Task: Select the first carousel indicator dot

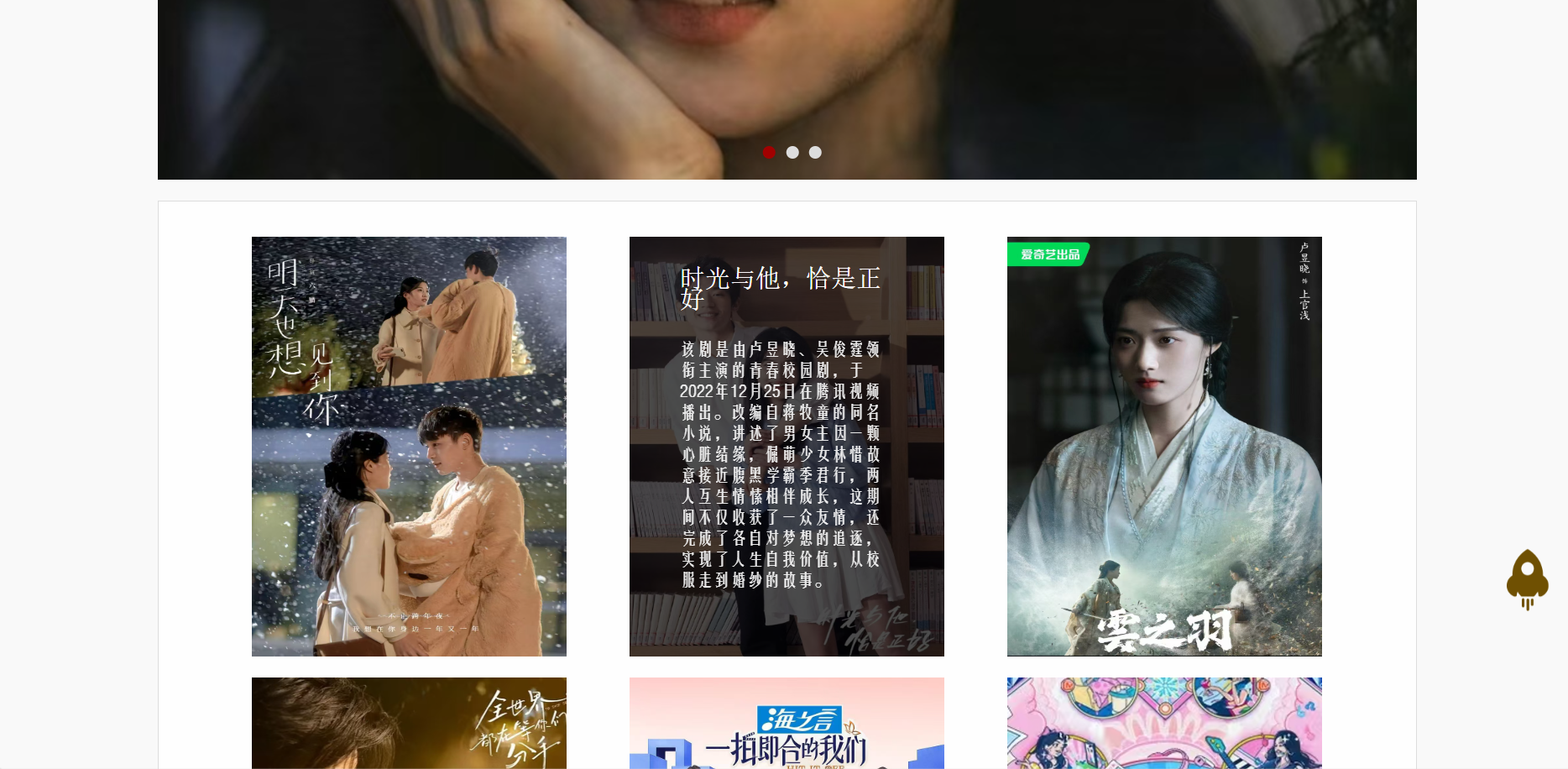Action: coord(769,152)
